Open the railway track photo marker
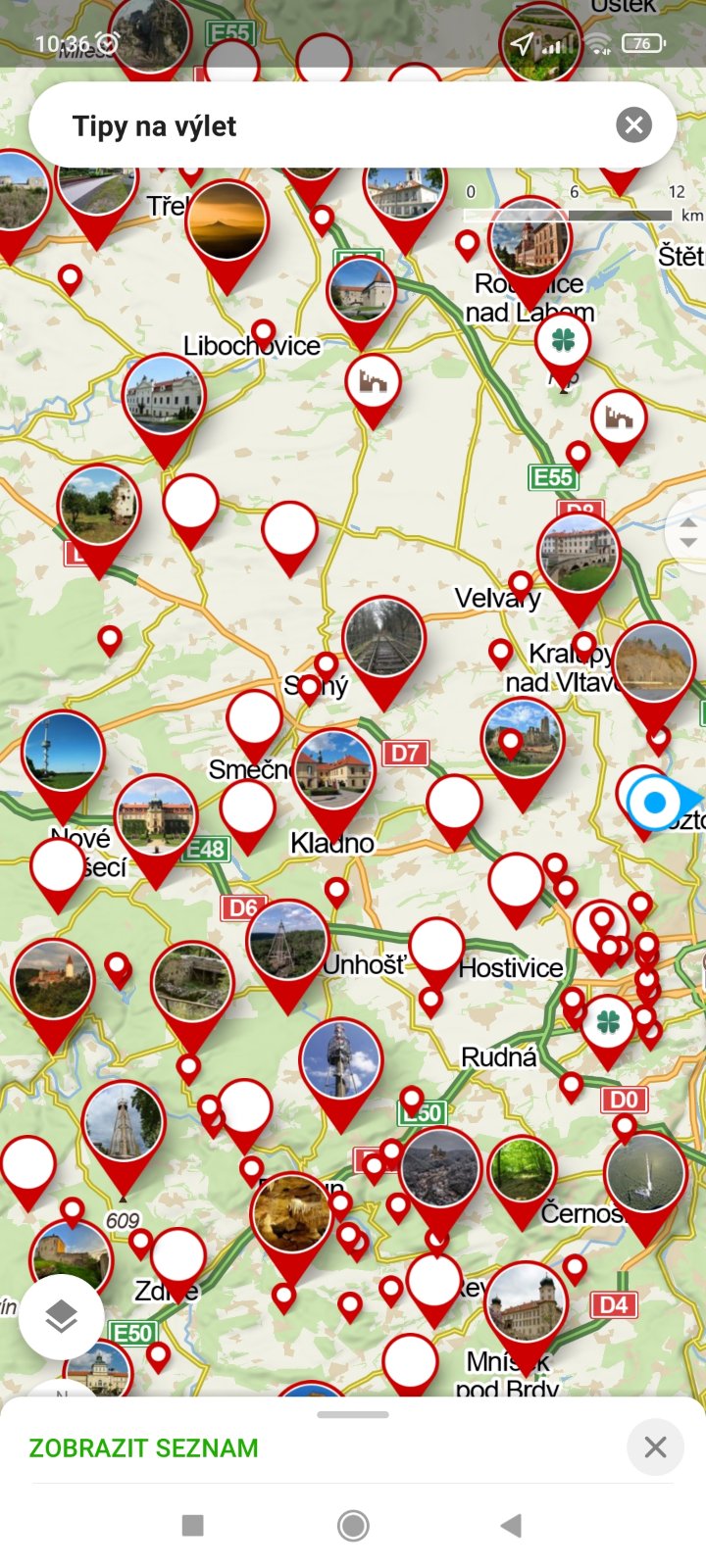Viewport: 706px width, 1568px height. 383,638
